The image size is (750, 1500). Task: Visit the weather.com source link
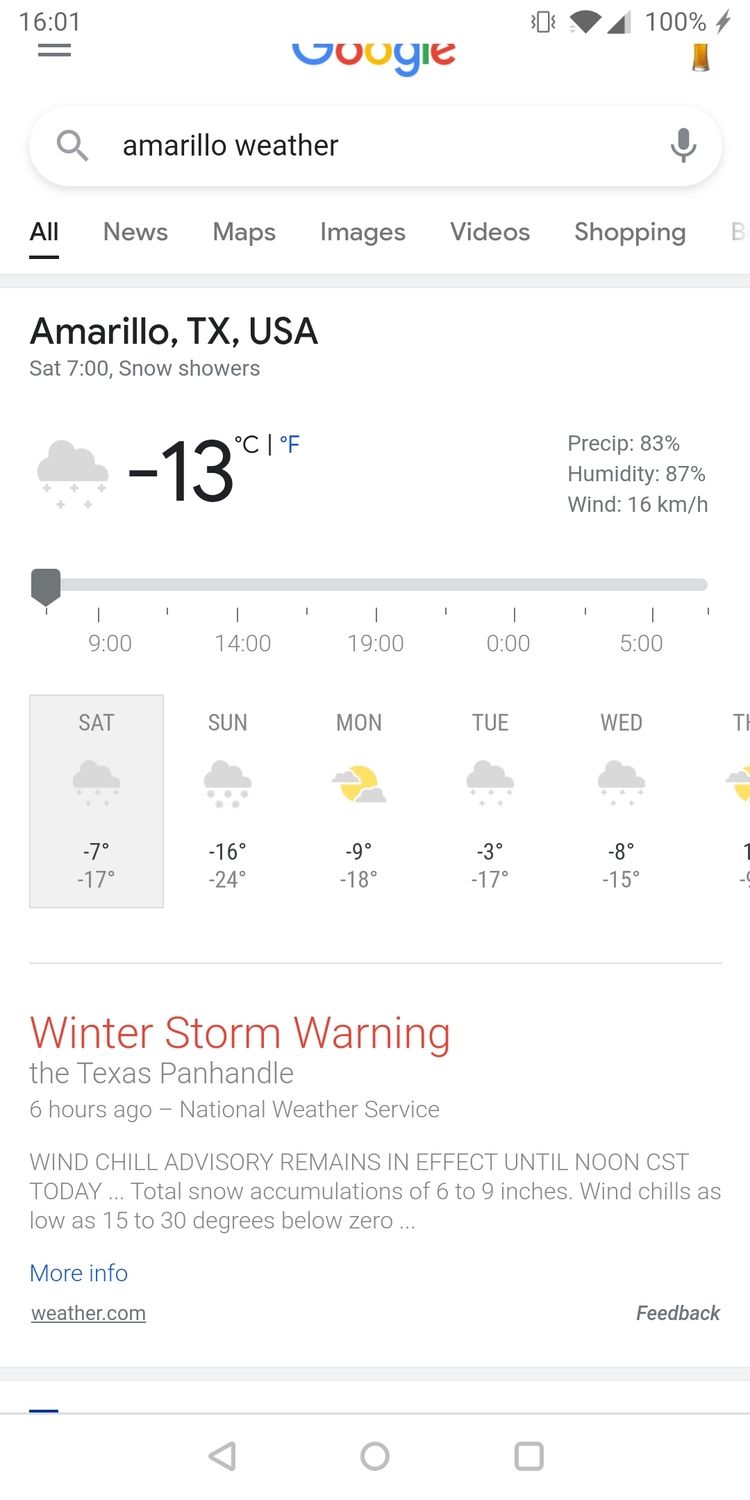coord(88,1313)
